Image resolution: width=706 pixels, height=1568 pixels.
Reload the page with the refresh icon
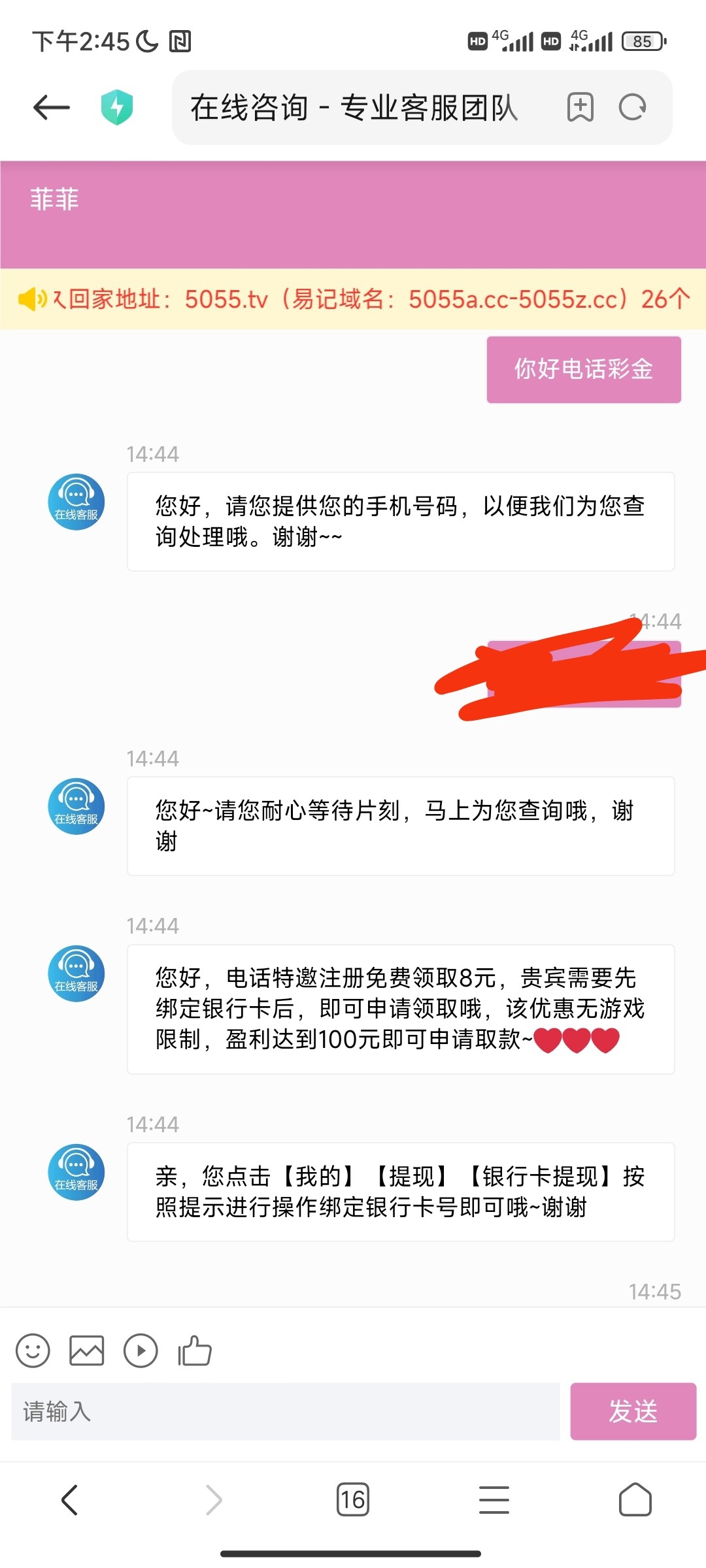[x=632, y=107]
